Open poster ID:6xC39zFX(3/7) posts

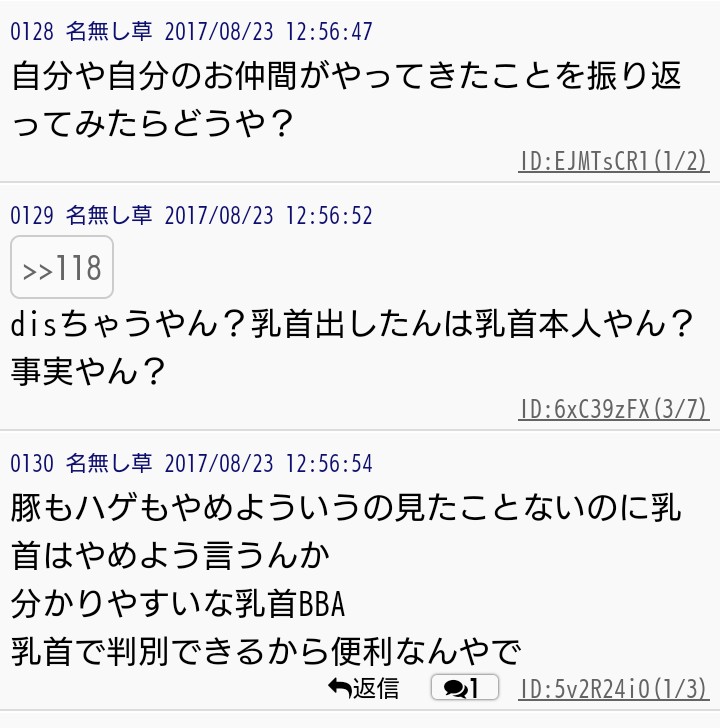(x=613, y=409)
